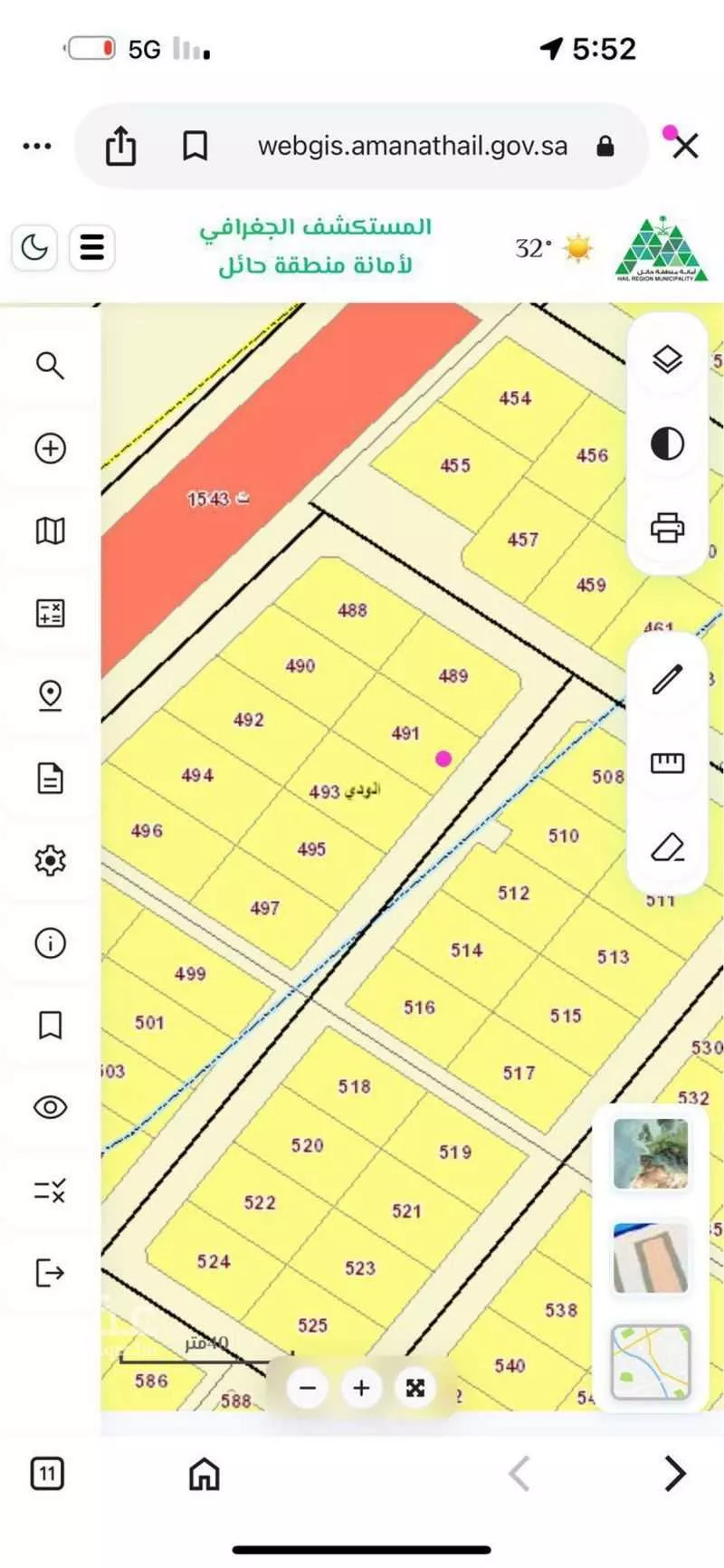Open the hamburger menu

click(x=91, y=247)
